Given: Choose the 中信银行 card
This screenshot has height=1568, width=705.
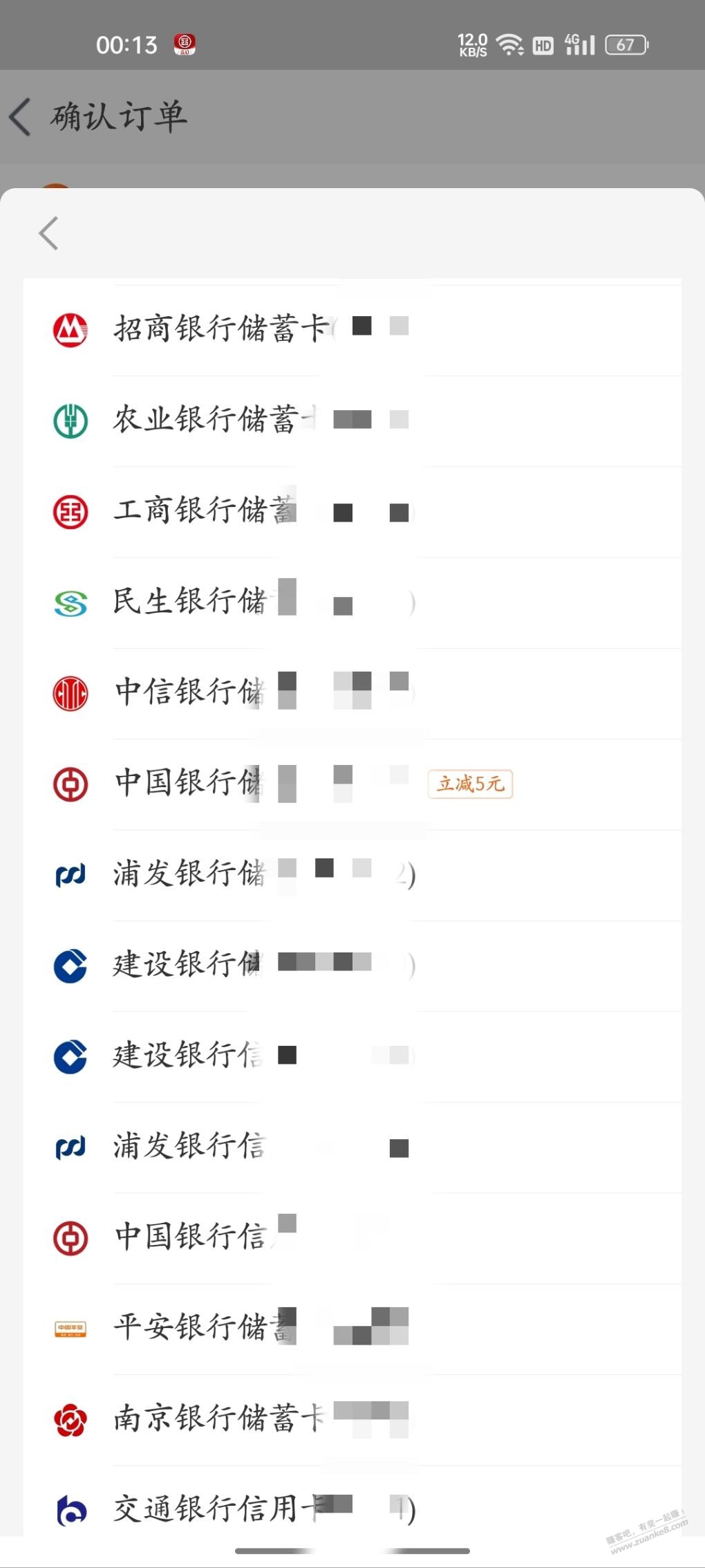Looking at the screenshot, I should click(352, 693).
